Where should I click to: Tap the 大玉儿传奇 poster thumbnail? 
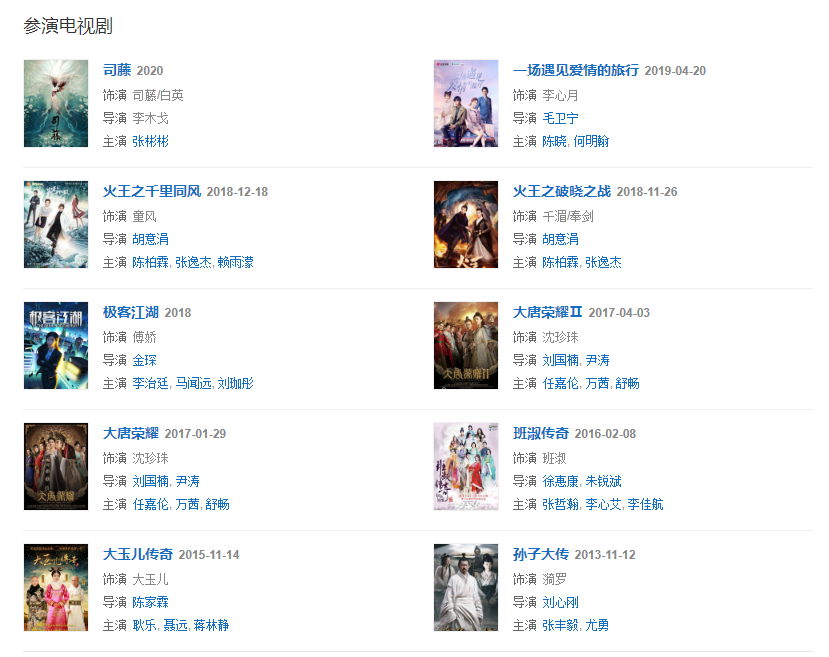click(x=56, y=588)
